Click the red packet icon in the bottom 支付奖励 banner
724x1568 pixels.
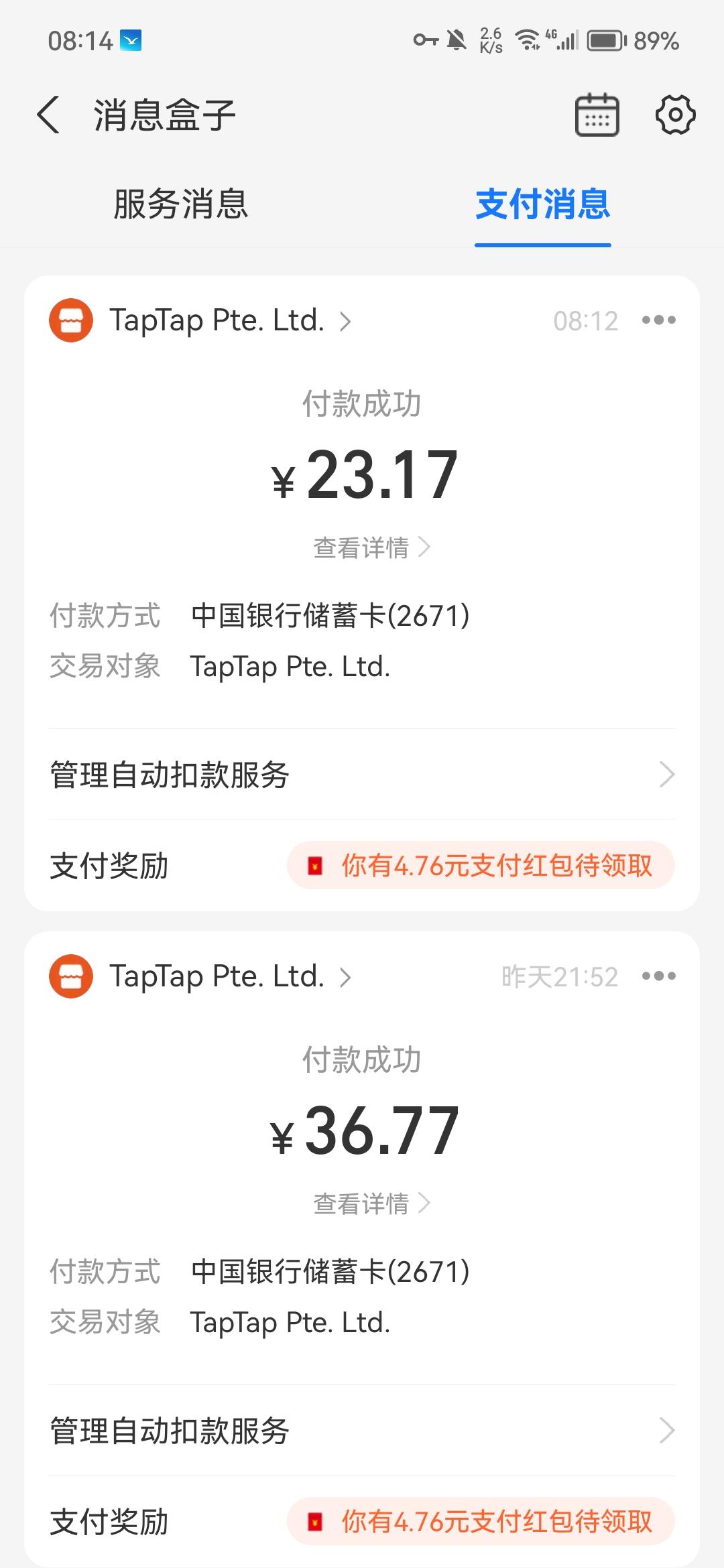315,1521
